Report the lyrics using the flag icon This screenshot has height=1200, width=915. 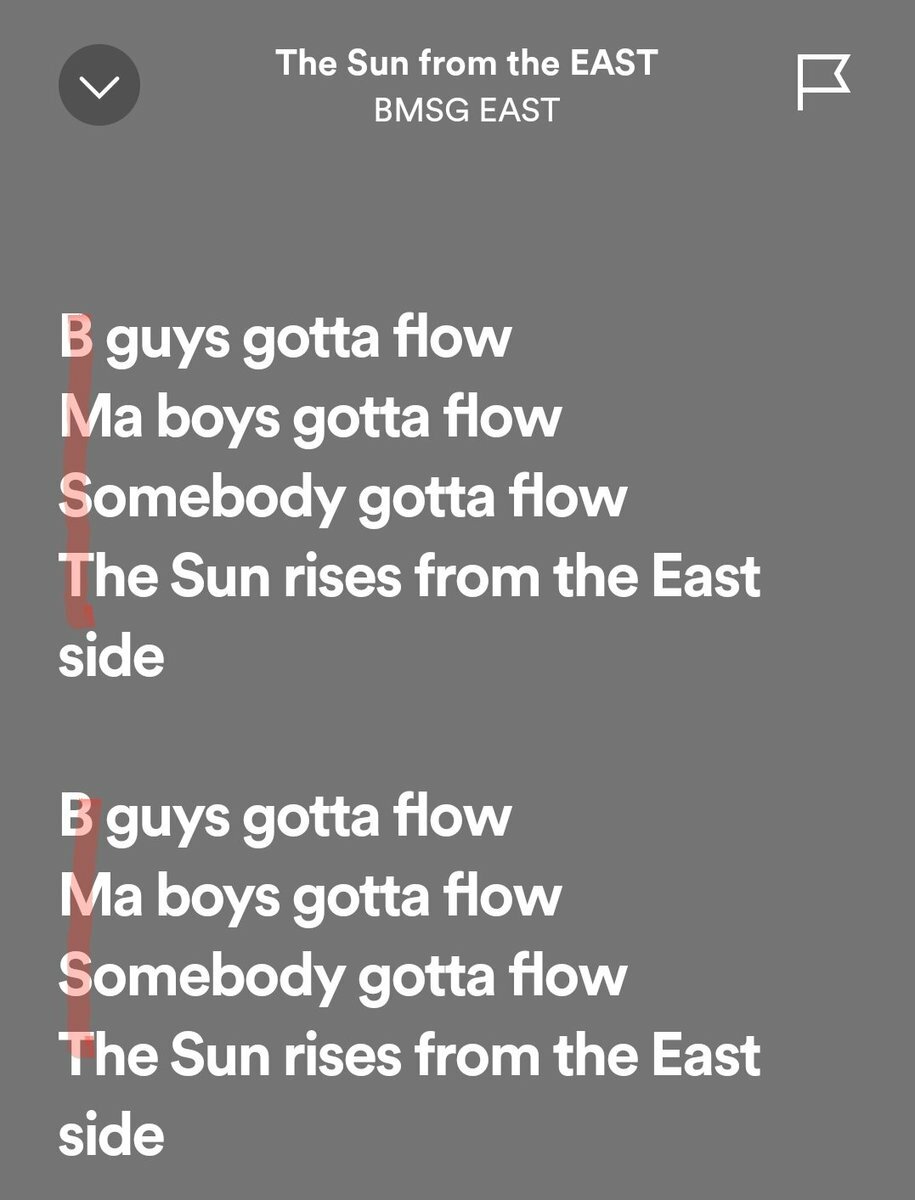pyautogui.click(x=823, y=83)
